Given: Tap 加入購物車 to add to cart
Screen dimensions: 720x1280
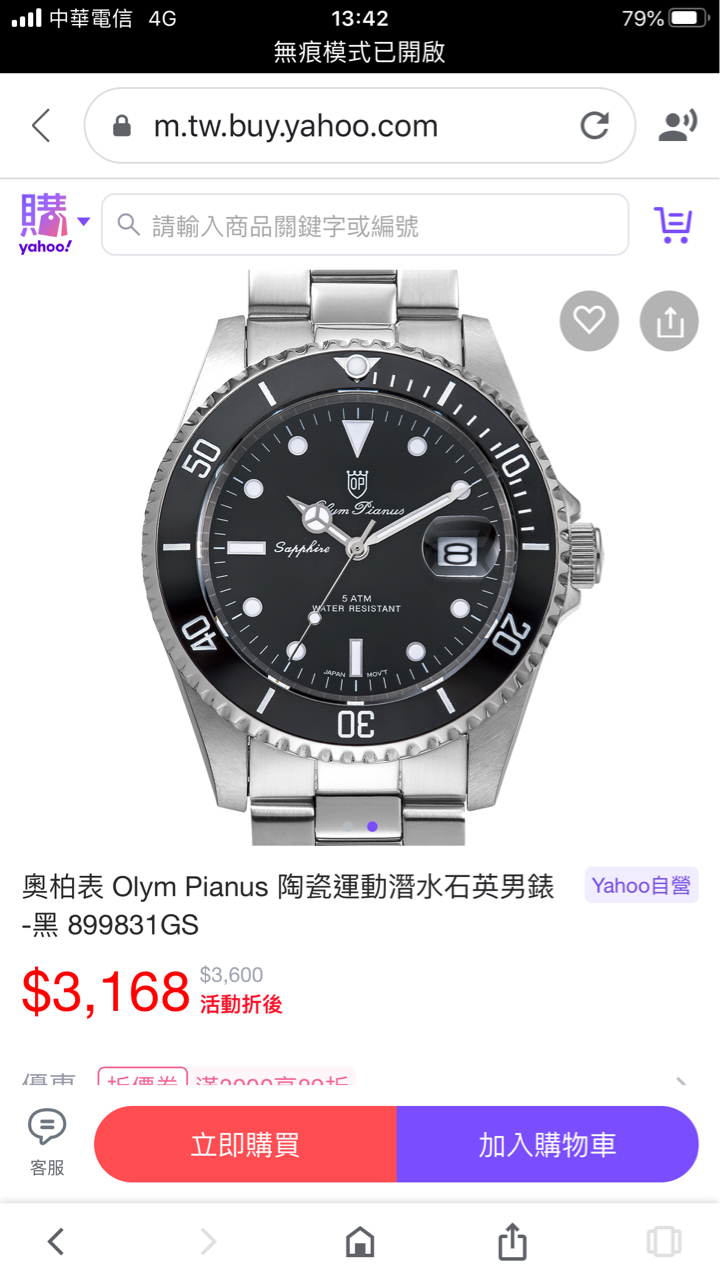Looking at the screenshot, I should [547, 1144].
